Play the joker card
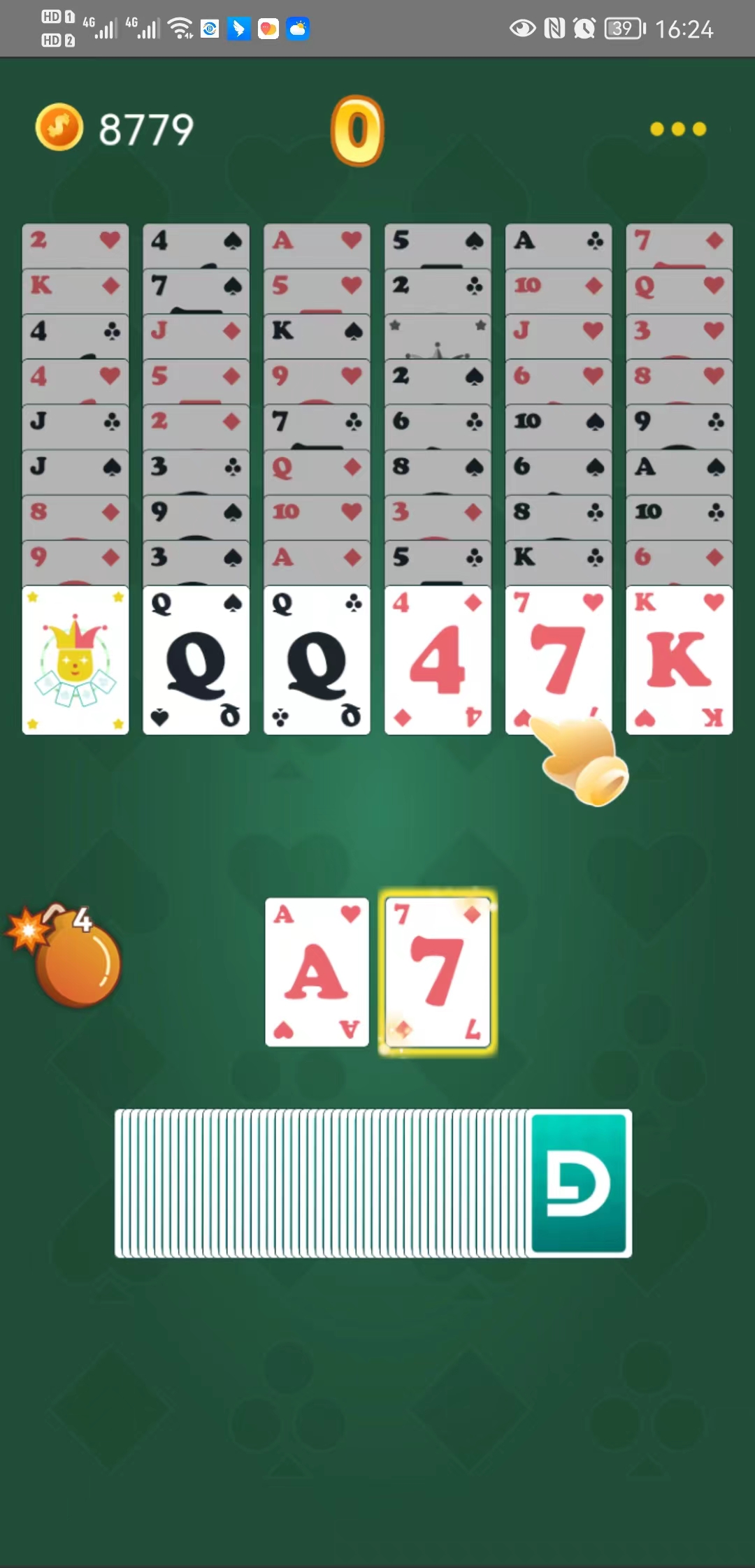This screenshot has height=1568, width=755. click(x=75, y=660)
